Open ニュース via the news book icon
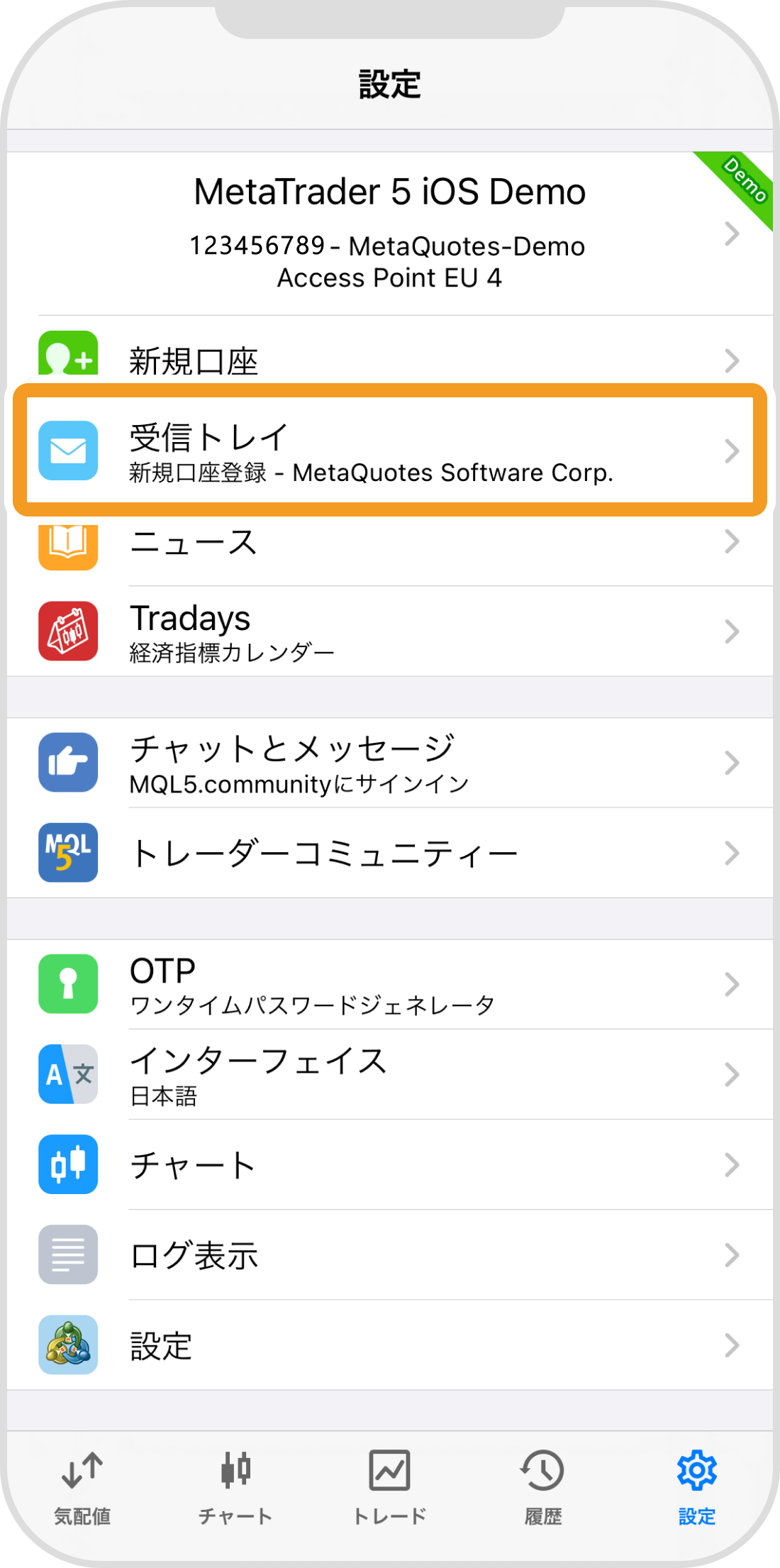 [67, 543]
